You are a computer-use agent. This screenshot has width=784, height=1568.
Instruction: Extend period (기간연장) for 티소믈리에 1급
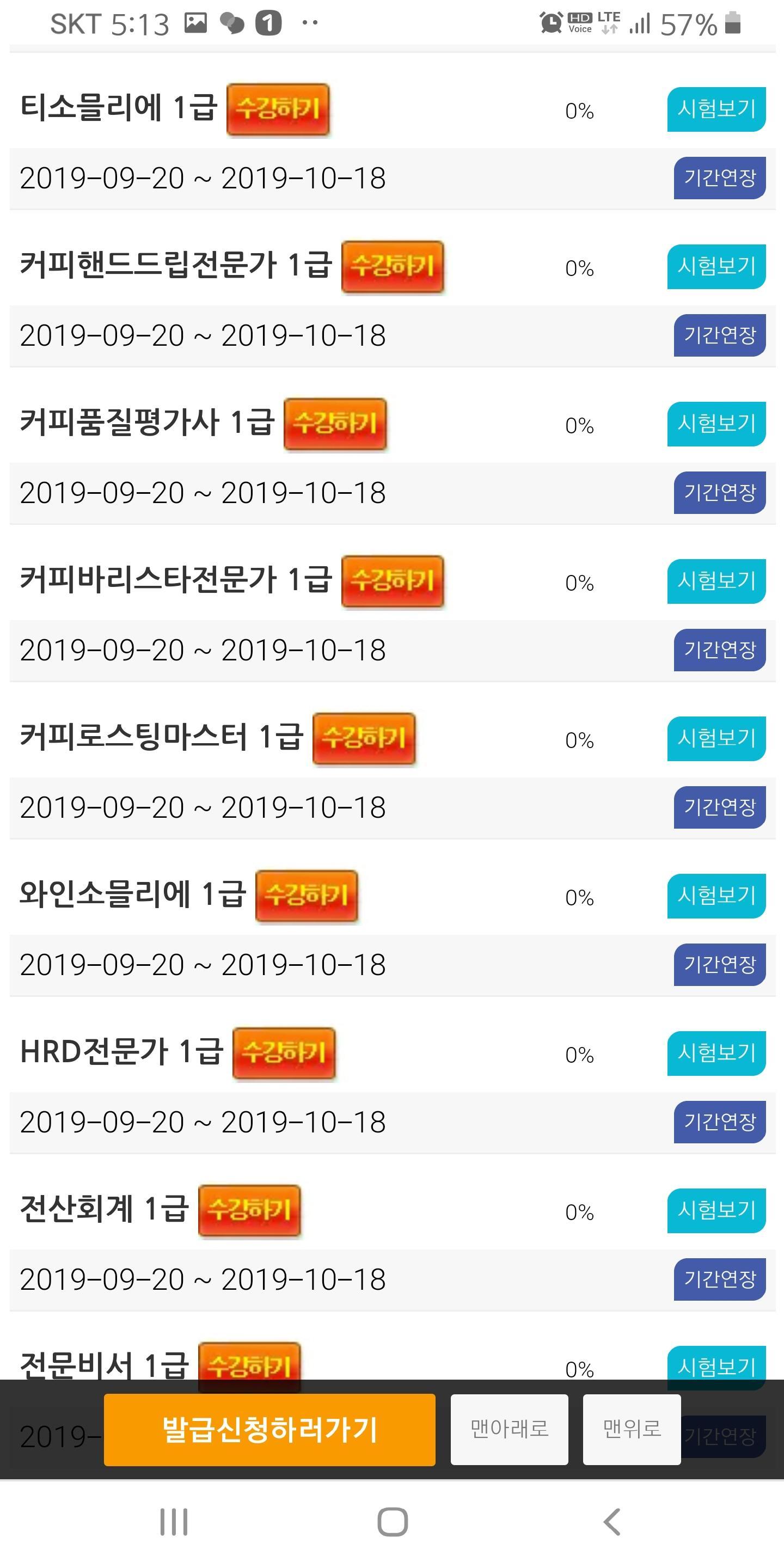pos(719,177)
